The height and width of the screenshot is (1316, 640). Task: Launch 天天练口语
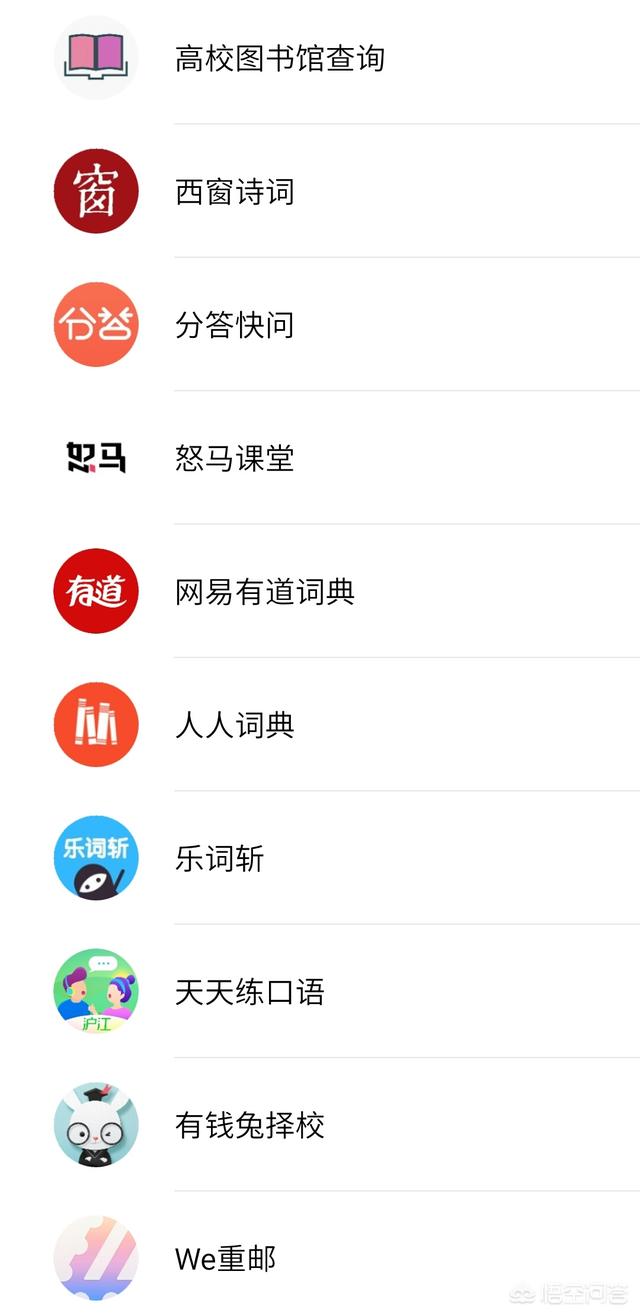[x=320, y=991]
